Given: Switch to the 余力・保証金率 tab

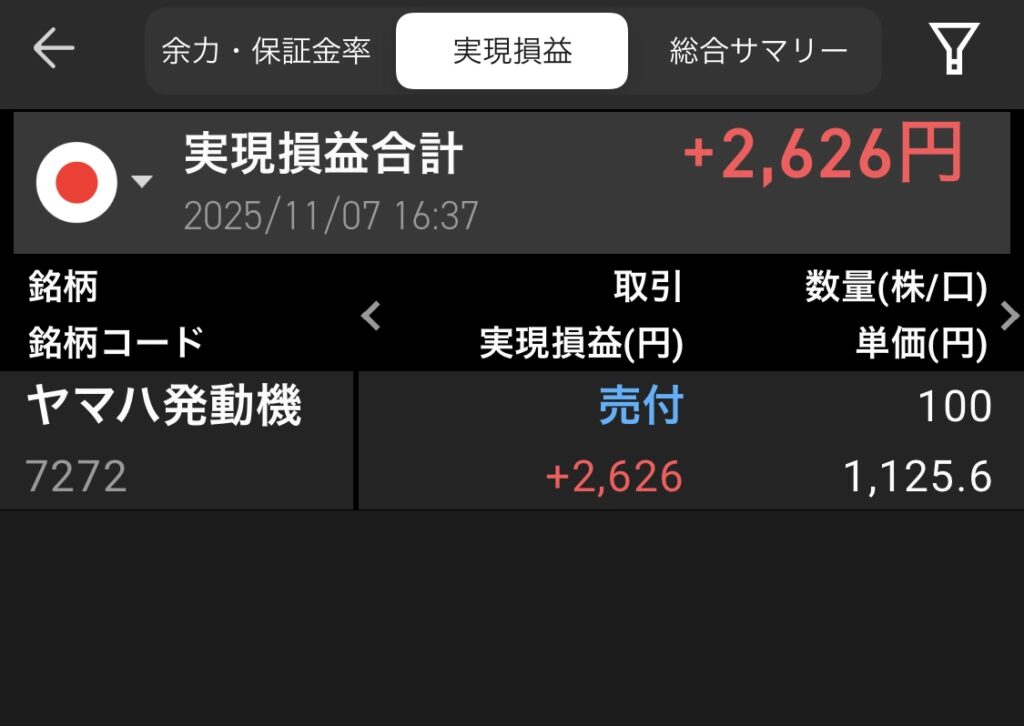Looking at the screenshot, I should [x=267, y=52].
